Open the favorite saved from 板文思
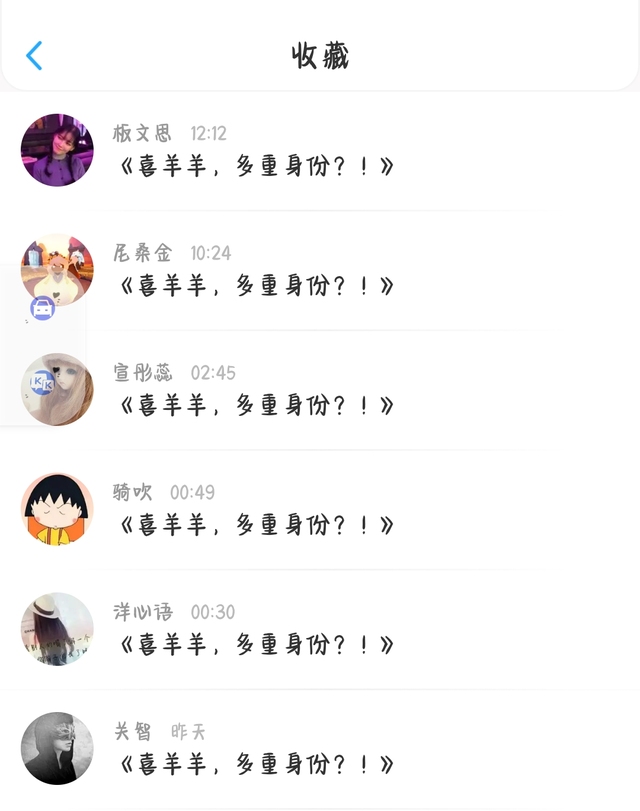This screenshot has width=640, height=811. pyautogui.click(x=256, y=166)
